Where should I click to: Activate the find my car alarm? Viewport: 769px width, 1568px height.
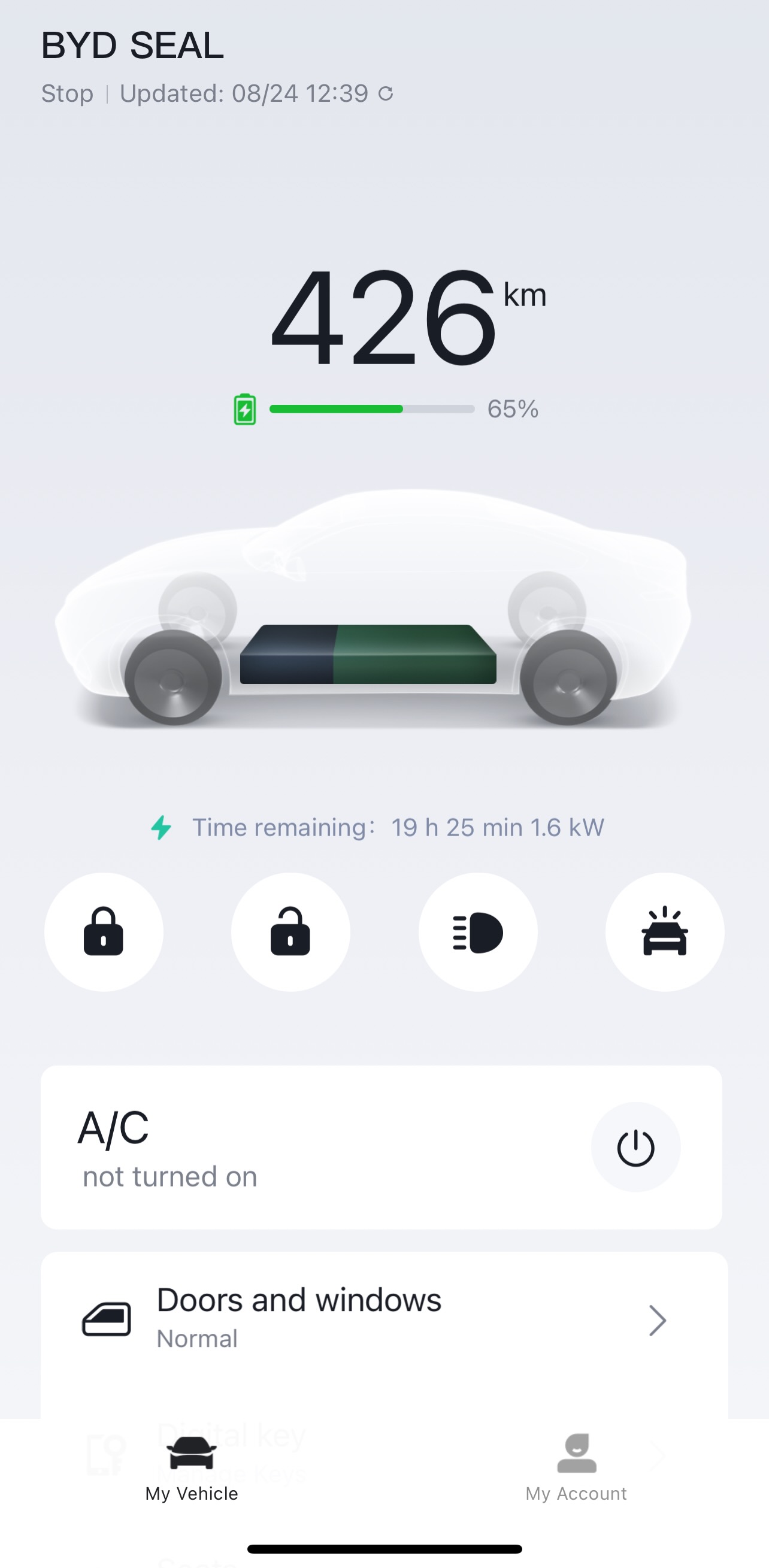[x=664, y=932]
